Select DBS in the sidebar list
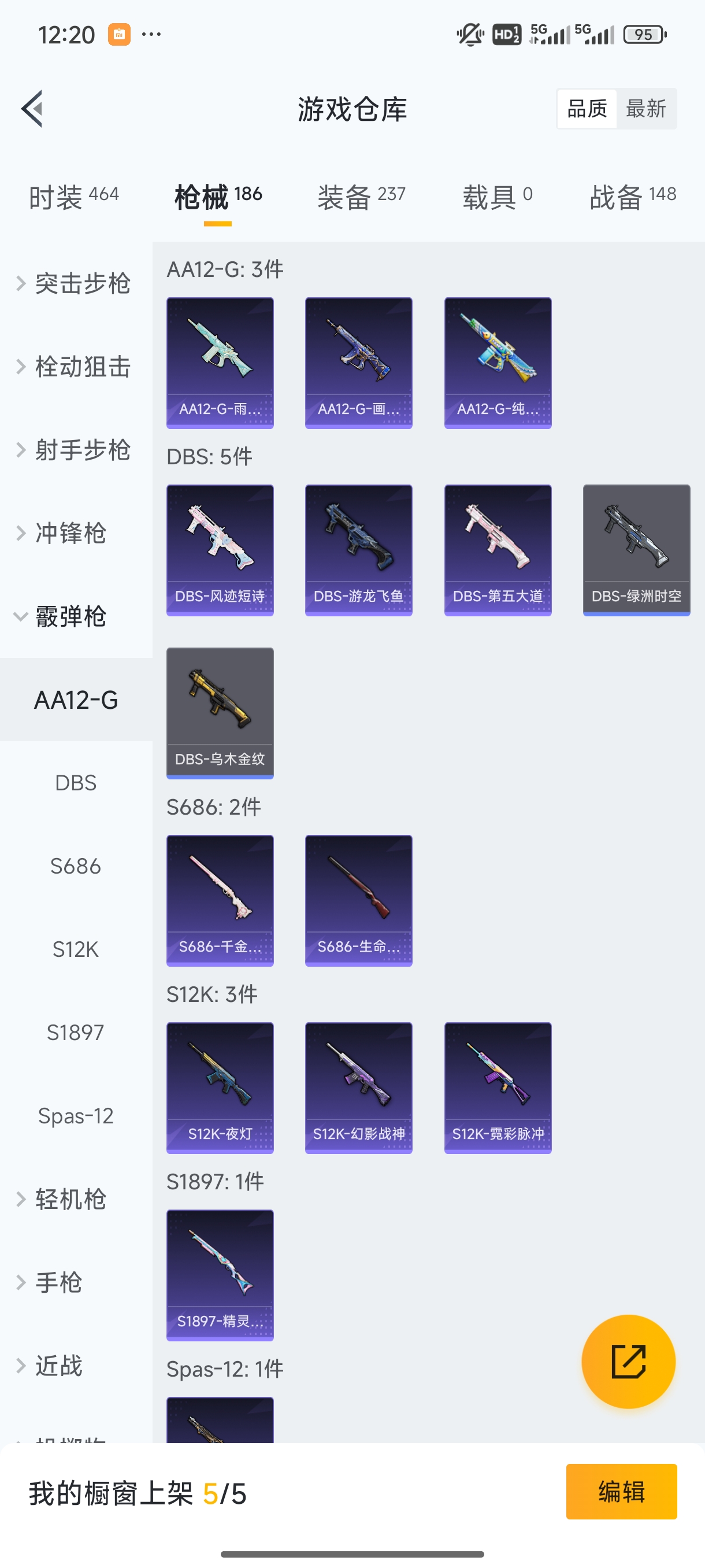705x1568 pixels. coord(76,783)
